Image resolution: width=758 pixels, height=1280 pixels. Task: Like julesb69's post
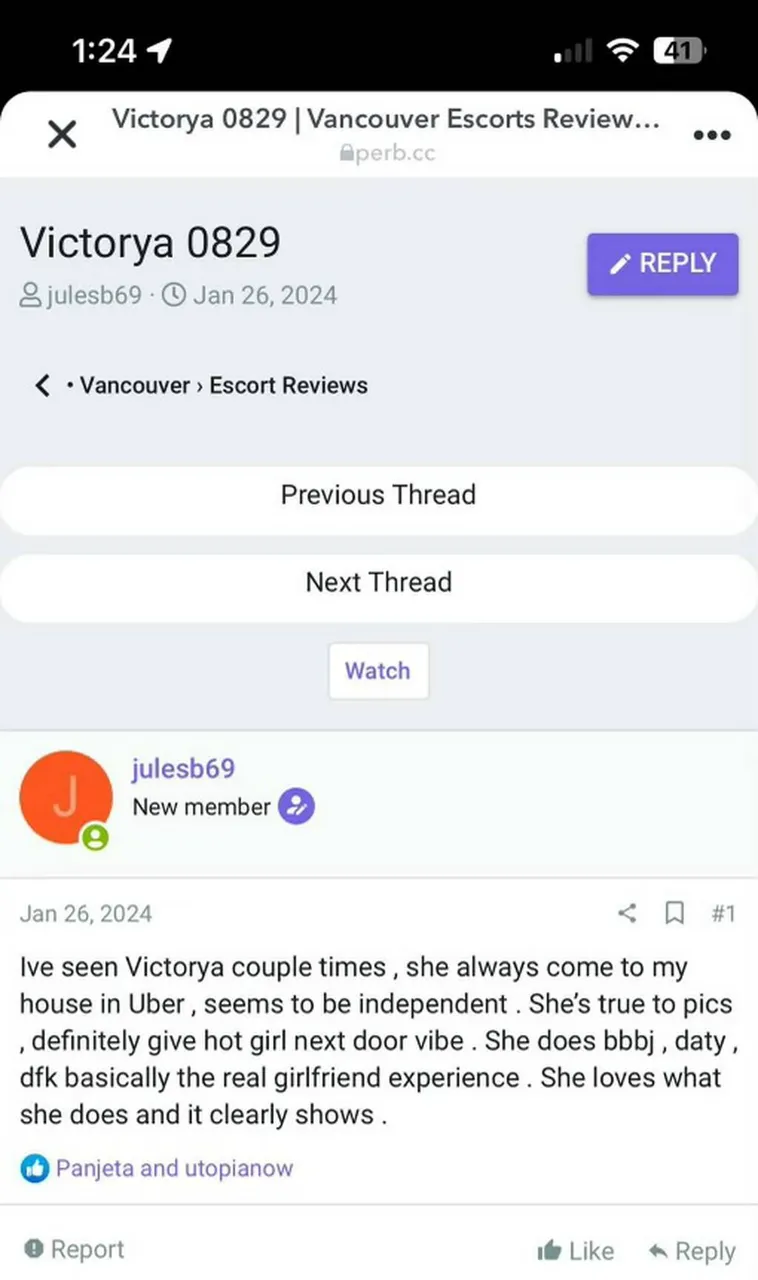(576, 1251)
